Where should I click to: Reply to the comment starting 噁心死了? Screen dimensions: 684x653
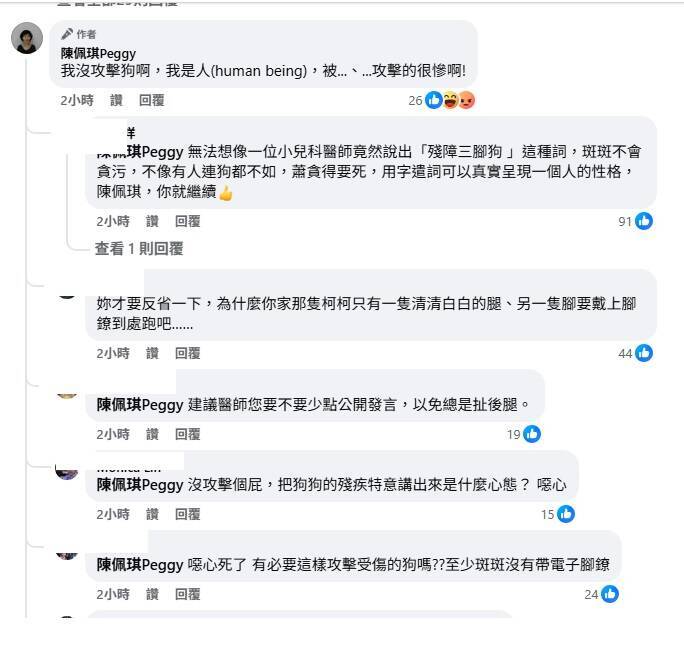(188, 594)
